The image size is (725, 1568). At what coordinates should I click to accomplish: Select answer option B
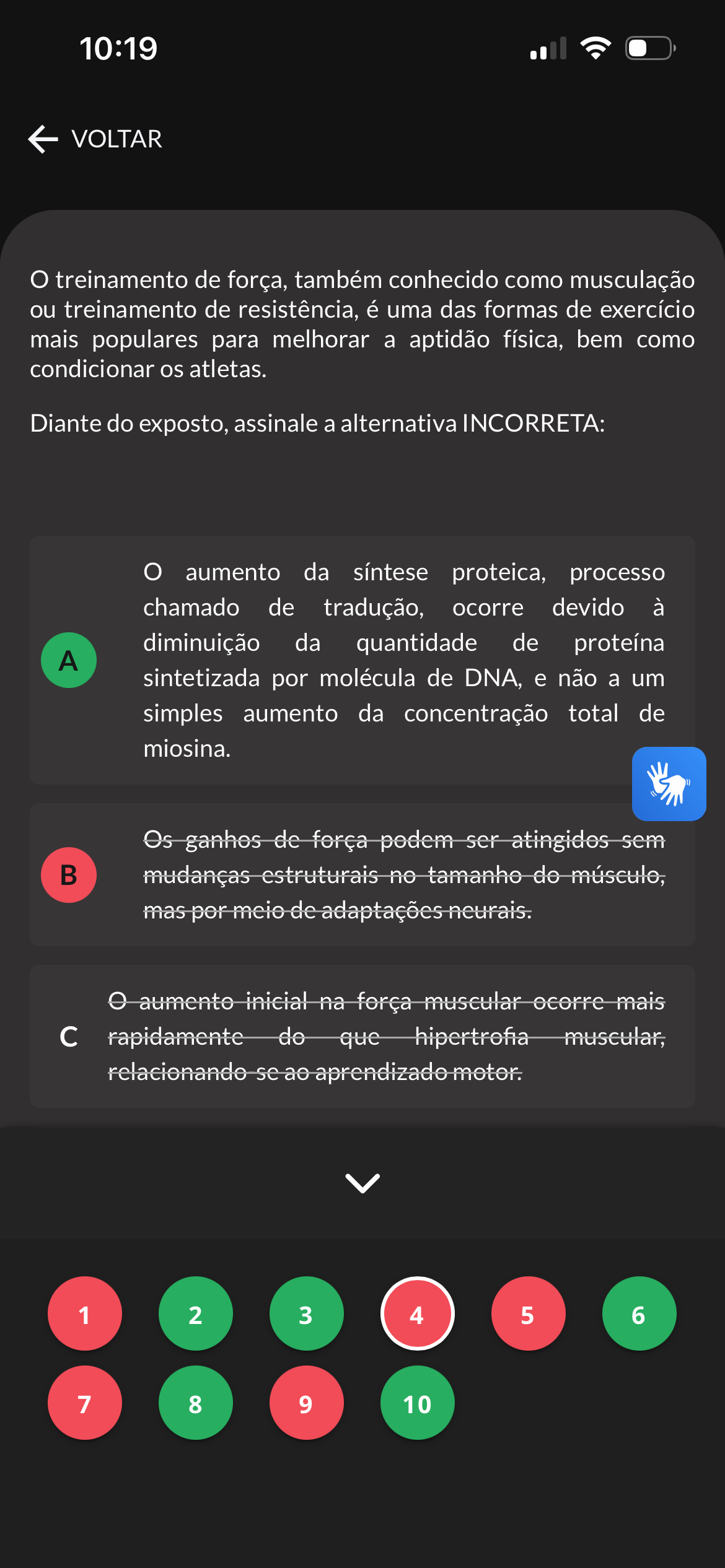click(362, 874)
